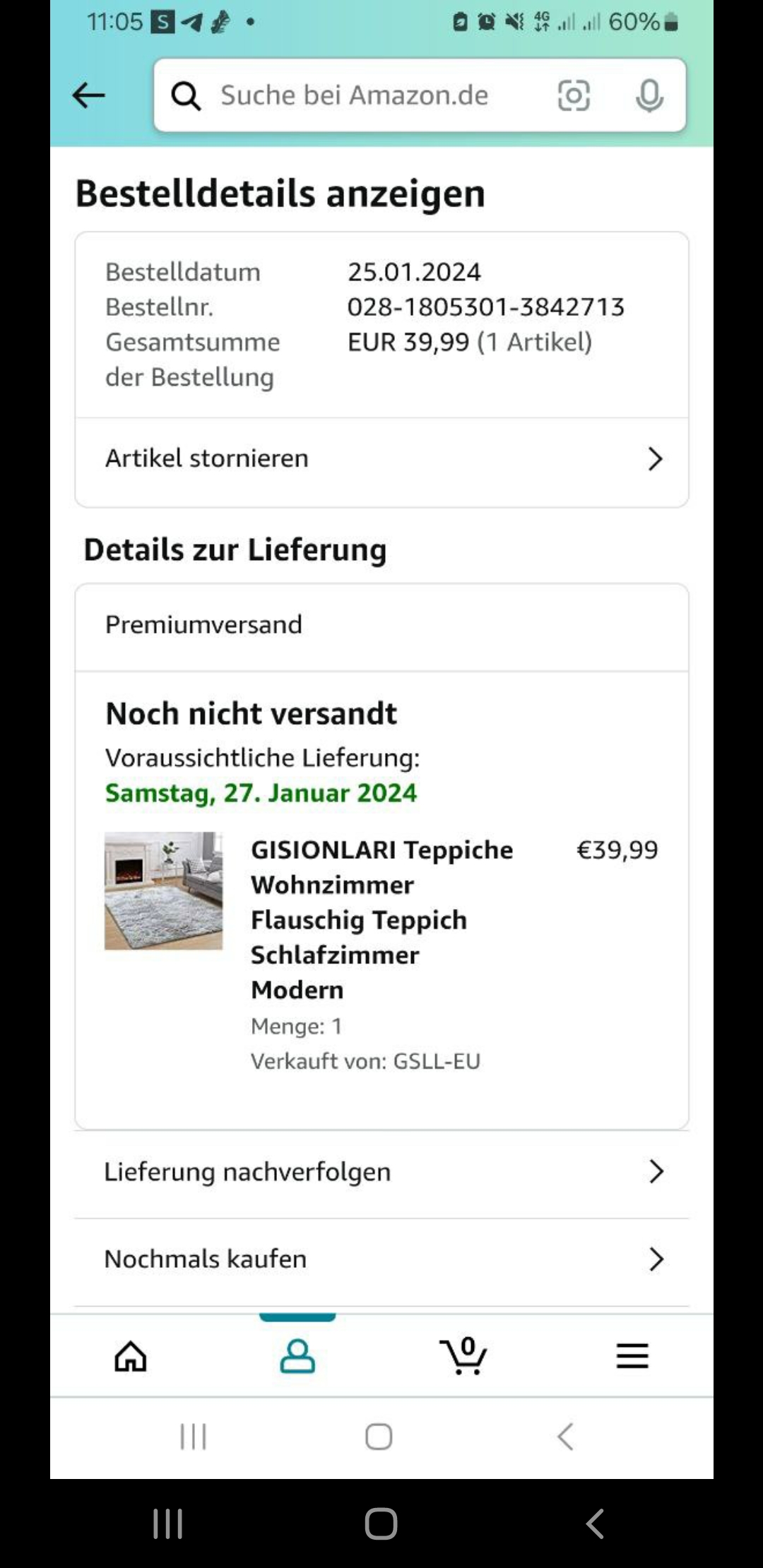Switch to the Home tab
Screen dimensions: 763x1568
131,1355
